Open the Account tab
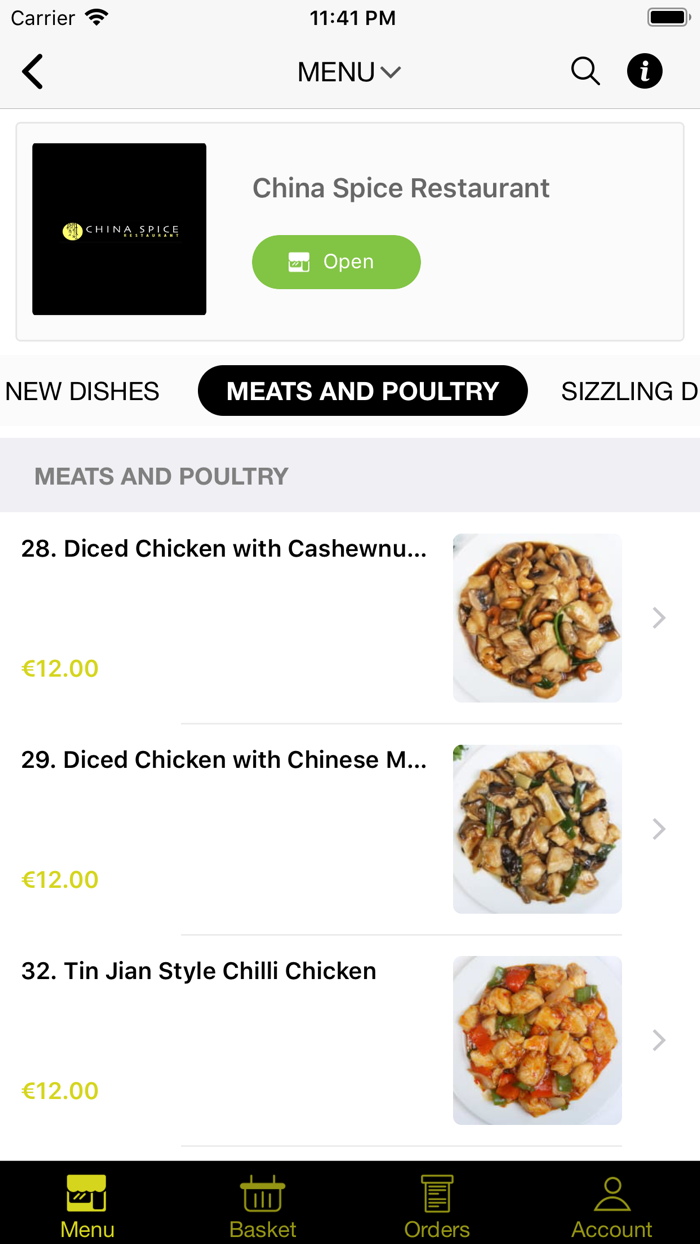The height and width of the screenshot is (1244, 700). 612,1205
